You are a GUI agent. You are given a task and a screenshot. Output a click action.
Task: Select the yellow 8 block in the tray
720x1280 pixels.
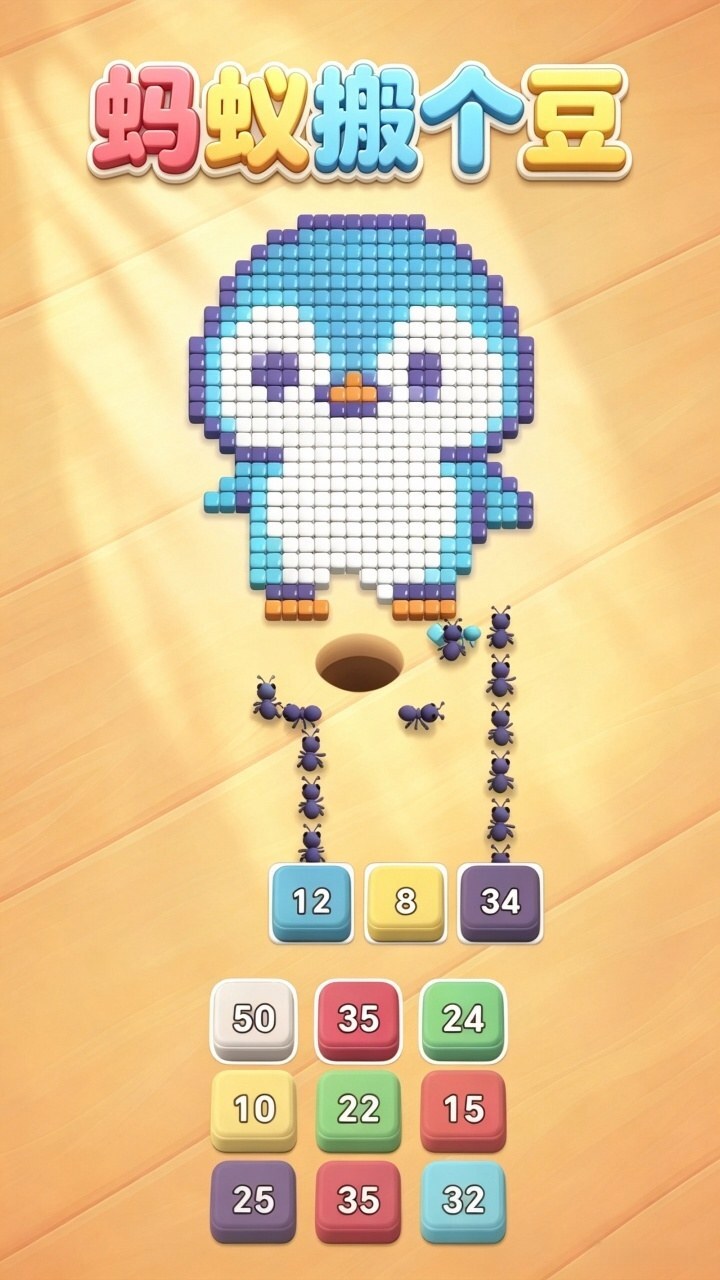(x=405, y=903)
